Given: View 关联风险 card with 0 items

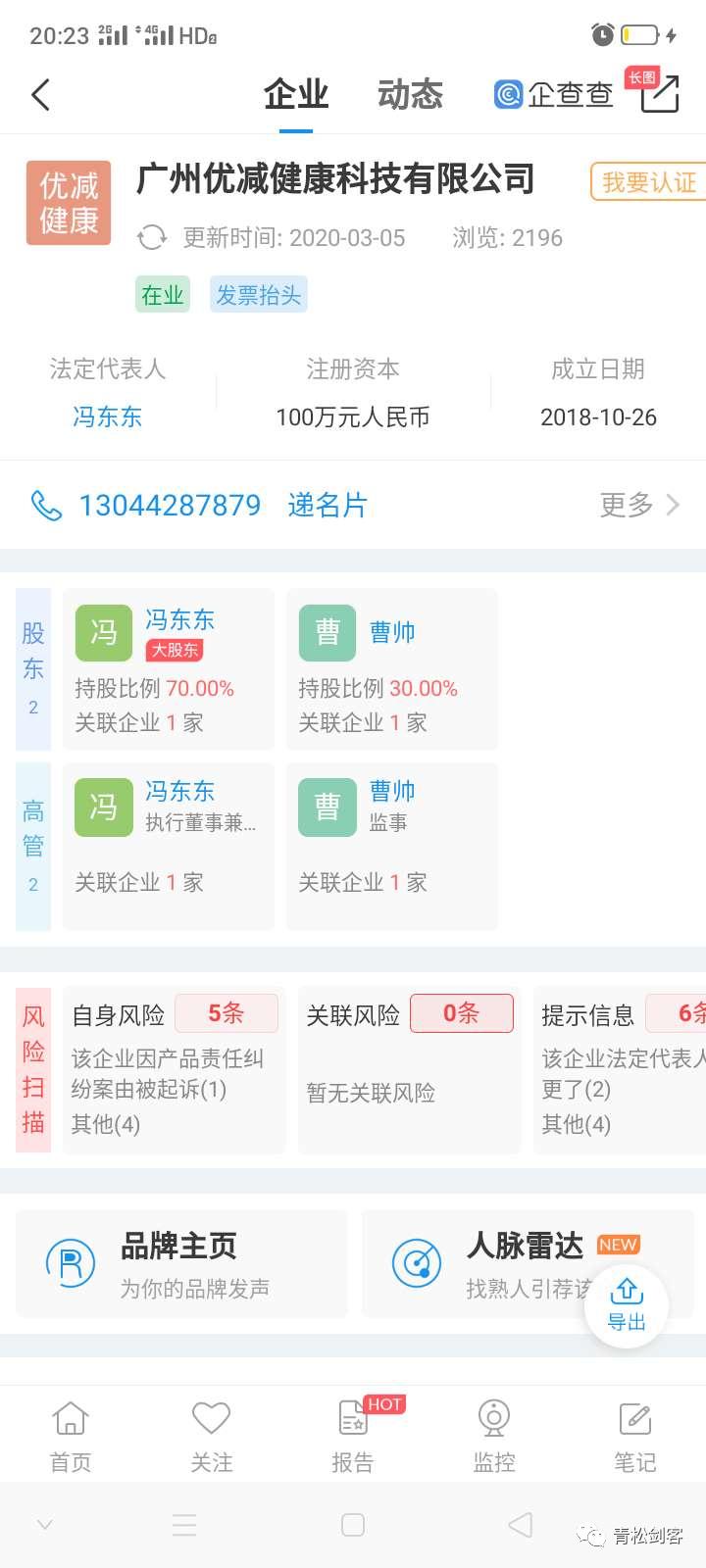Looking at the screenshot, I should [x=409, y=1069].
